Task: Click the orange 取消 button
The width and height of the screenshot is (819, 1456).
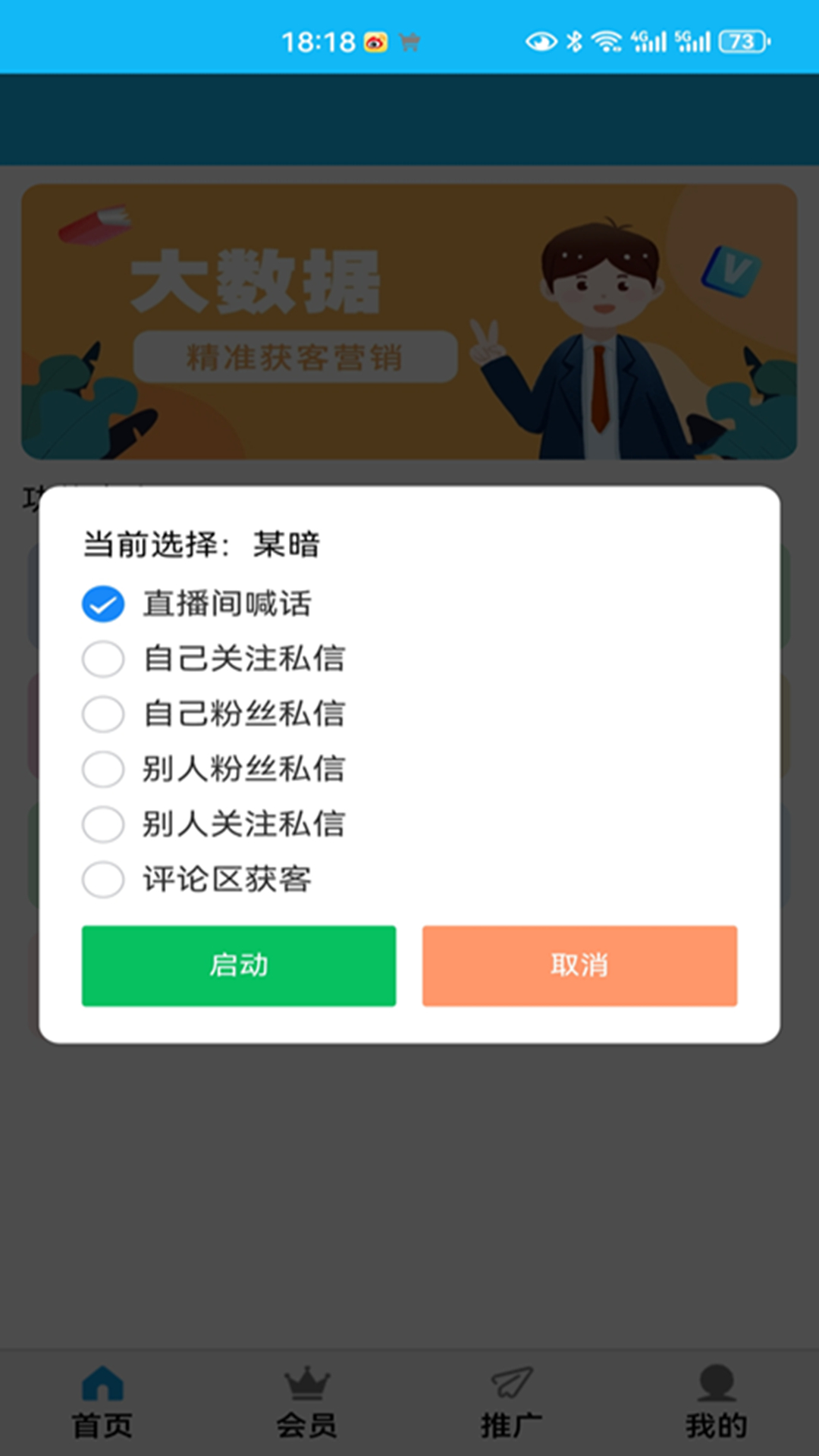Action: tap(579, 965)
